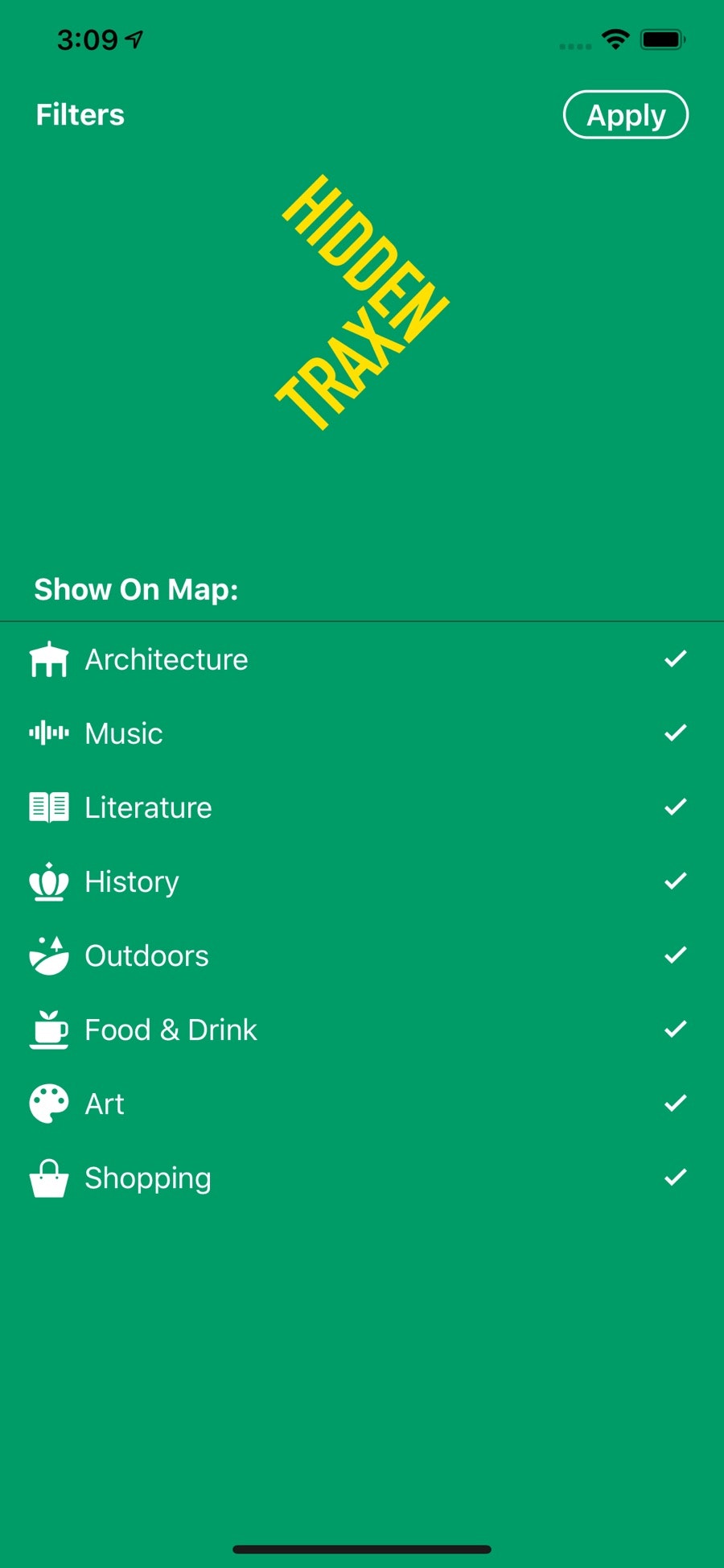Viewport: 724px width, 1568px height.
Task: Select the Food & Drink cup icon
Action: pos(48,1029)
